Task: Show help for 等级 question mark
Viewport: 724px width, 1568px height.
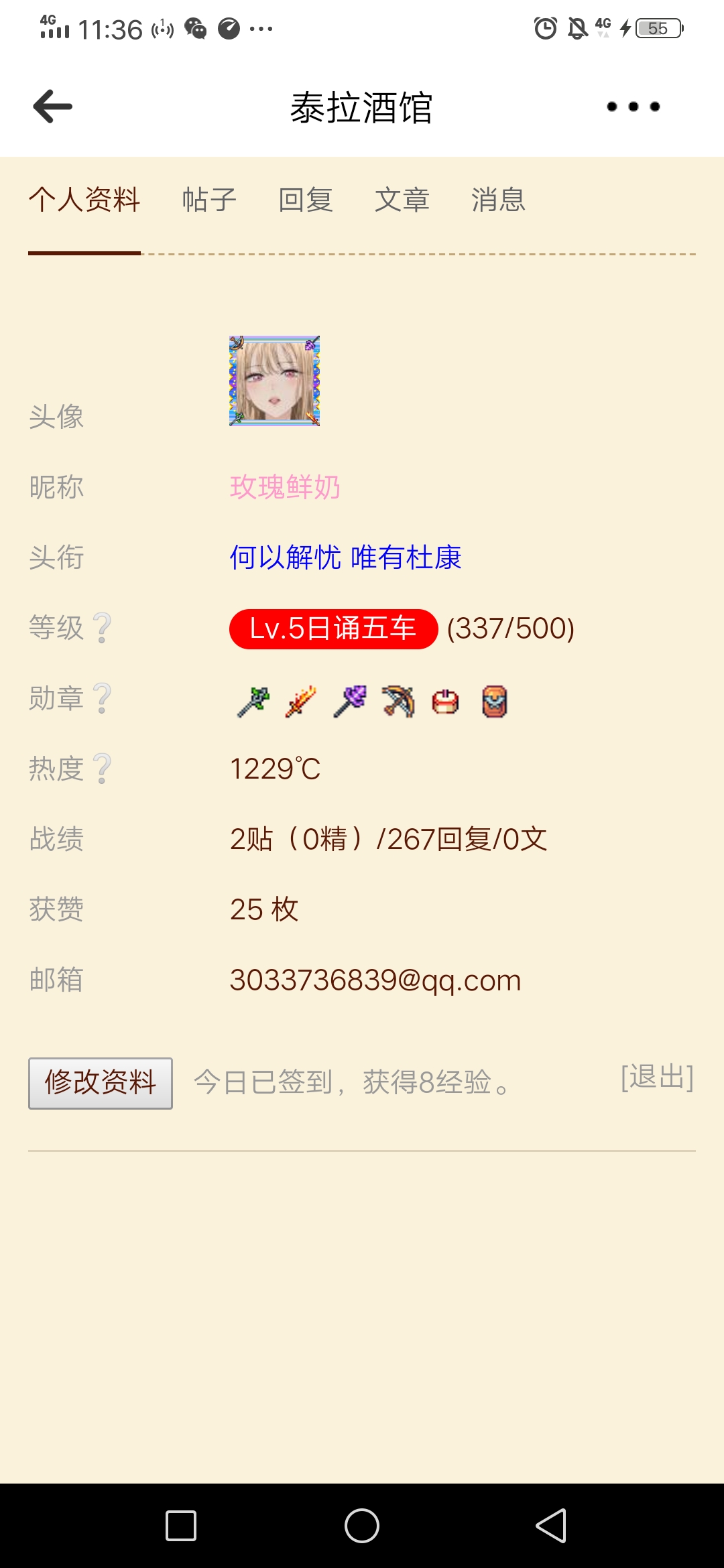Action: coord(103,629)
